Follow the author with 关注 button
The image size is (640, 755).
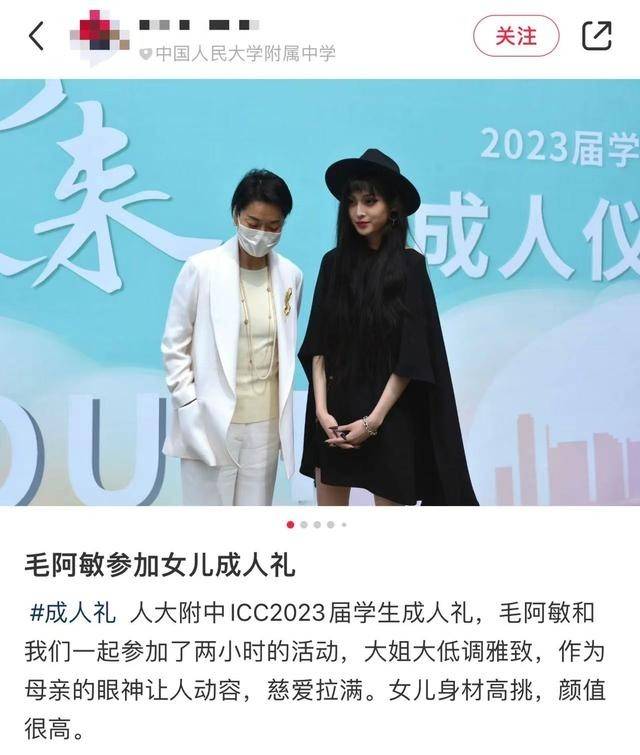[516, 36]
